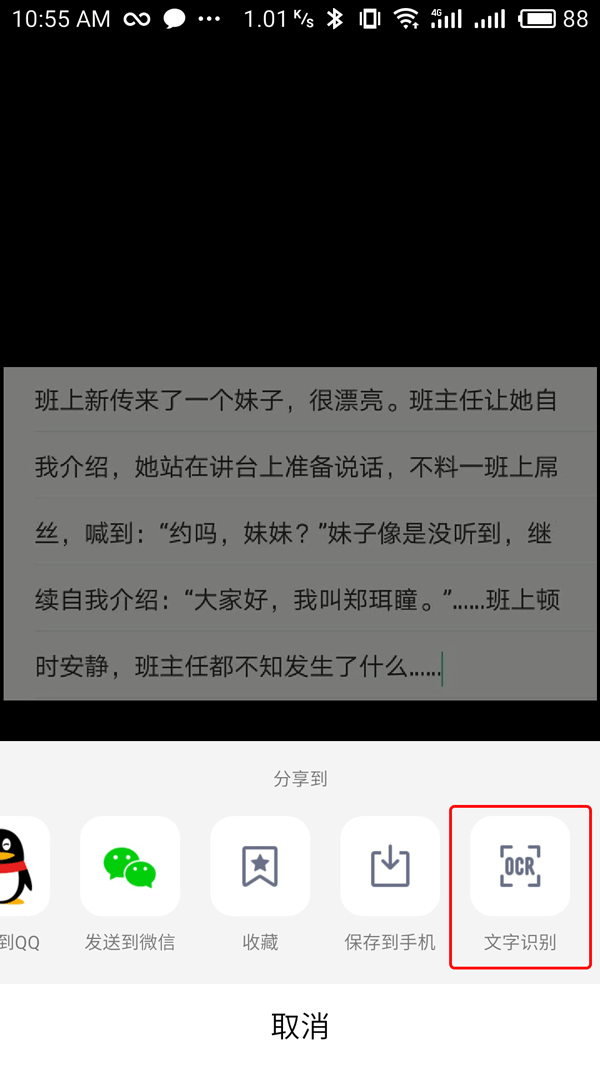Run OCR text recognition (文字识别)
Viewport: 600px width, 1067px height.
(x=520, y=866)
